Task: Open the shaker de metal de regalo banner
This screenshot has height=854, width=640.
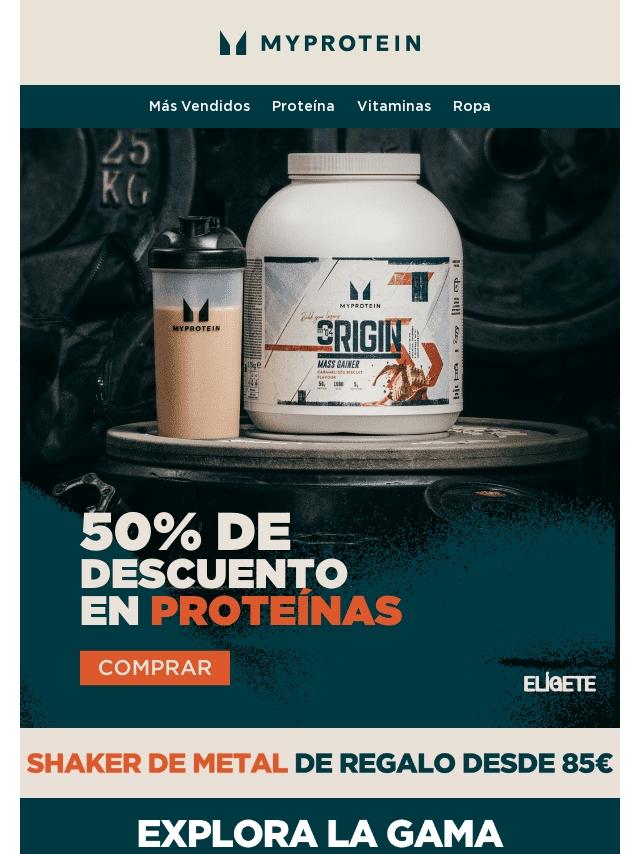Action: pos(320,764)
